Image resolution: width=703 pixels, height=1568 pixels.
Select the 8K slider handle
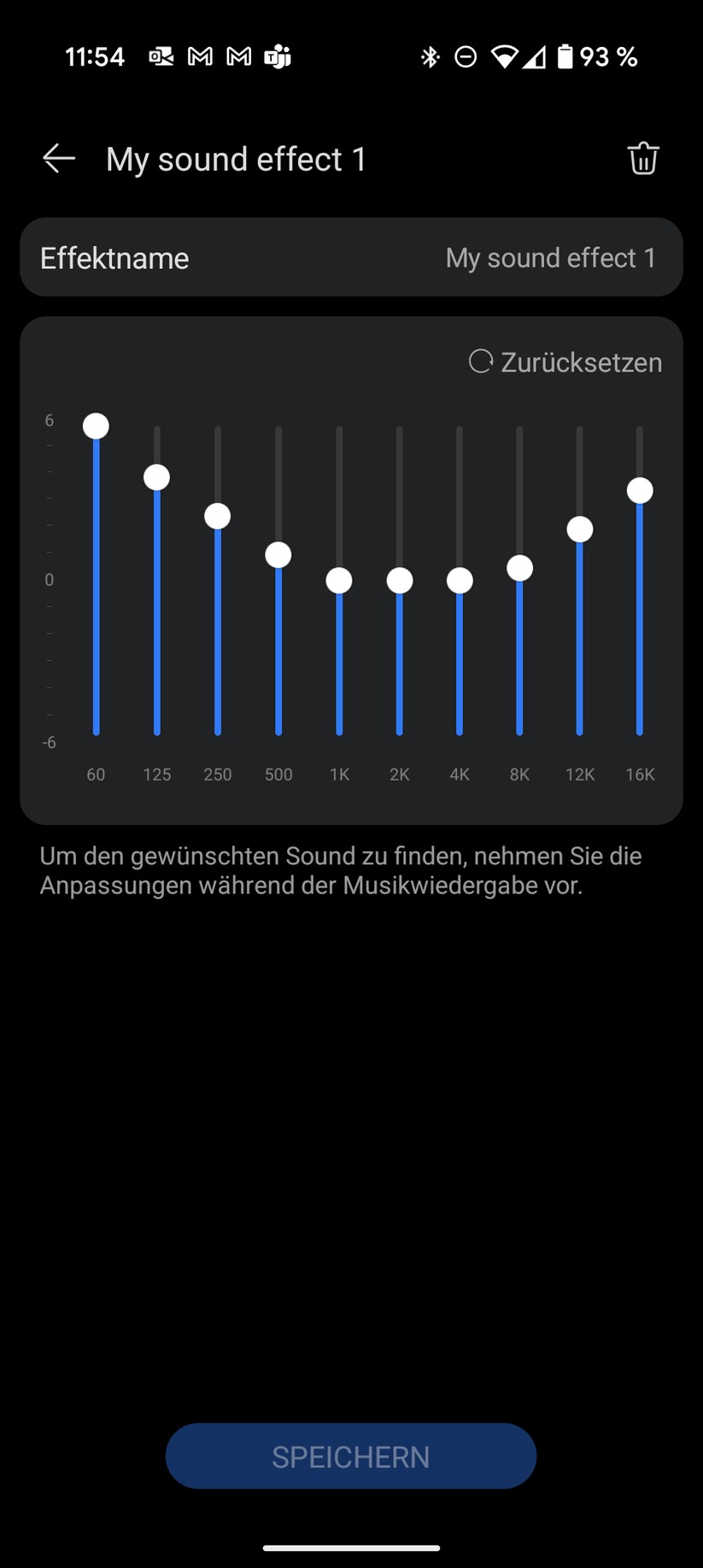pos(519,568)
